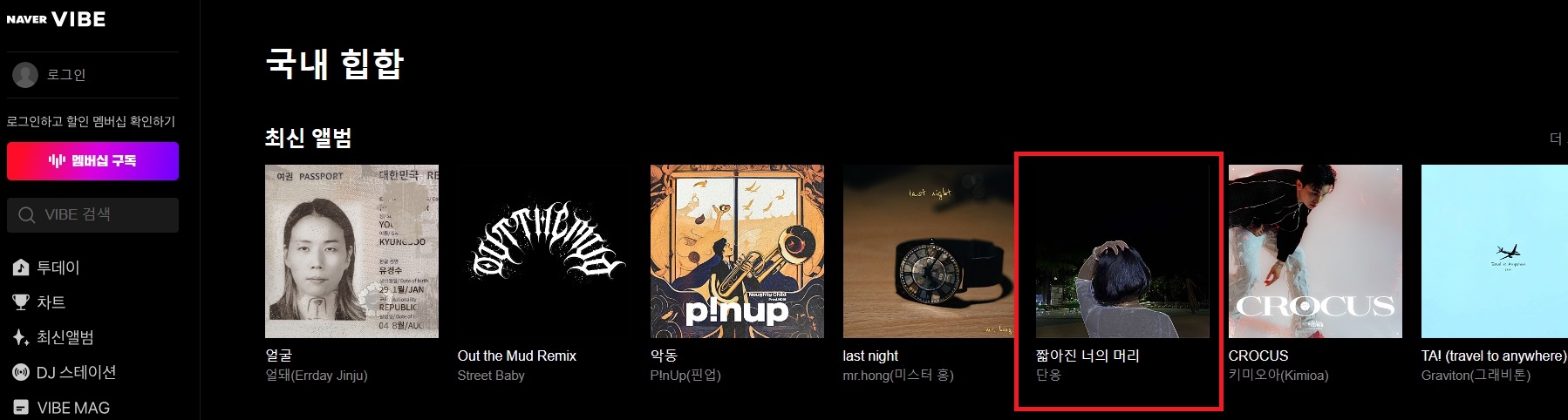Open the VIBE 검색 search field

(x=92, y=214)
